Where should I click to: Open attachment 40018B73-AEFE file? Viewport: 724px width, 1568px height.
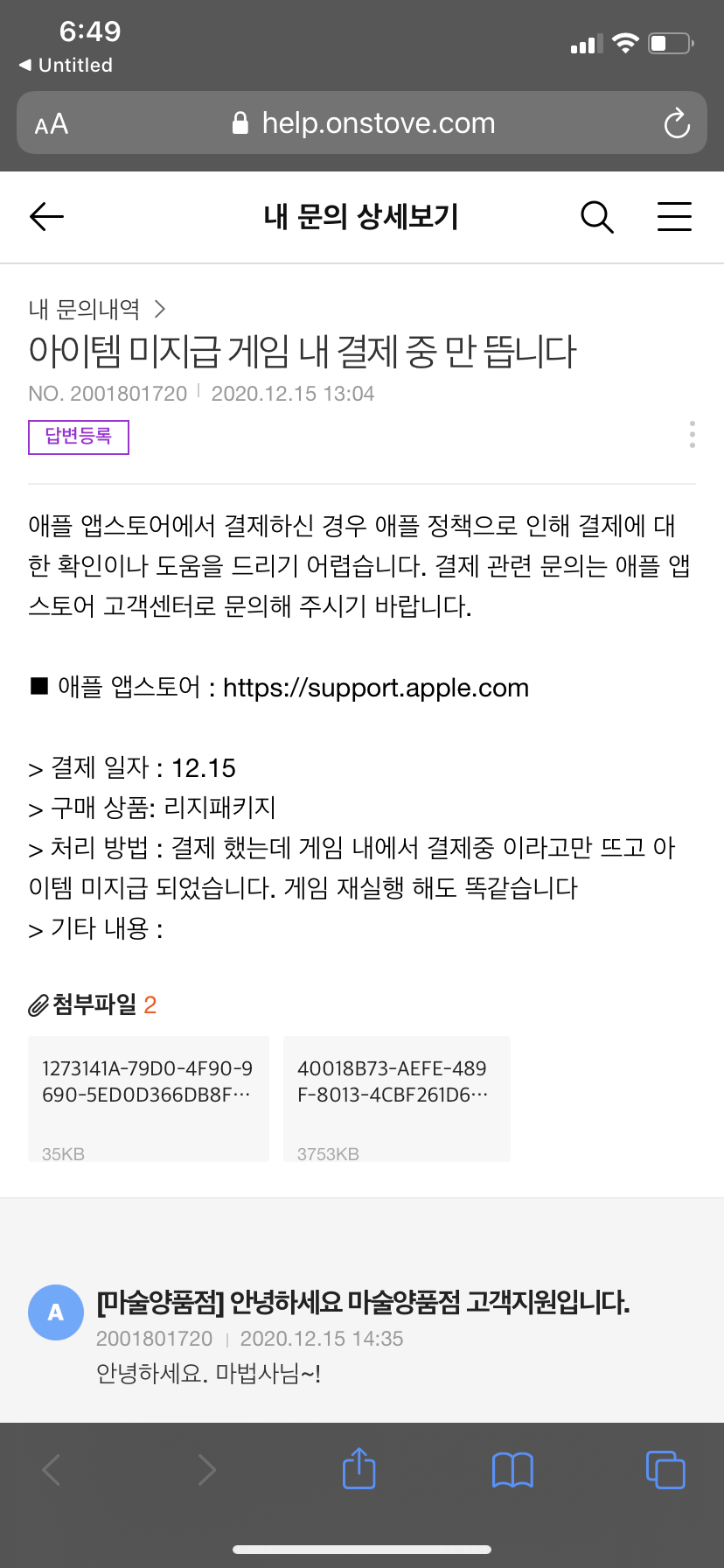tap(396, 1099)
